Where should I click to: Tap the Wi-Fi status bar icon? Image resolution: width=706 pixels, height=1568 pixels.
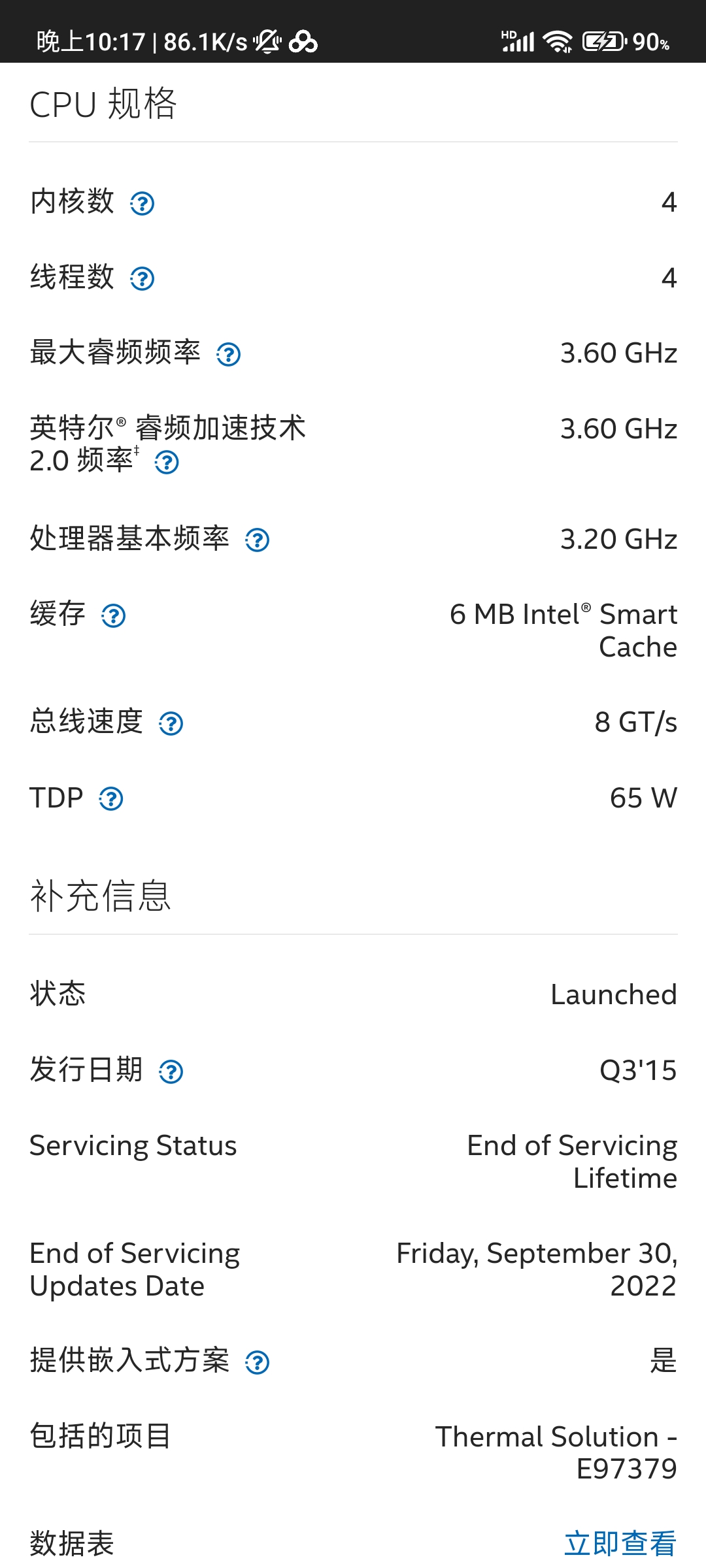click(559, 41)
